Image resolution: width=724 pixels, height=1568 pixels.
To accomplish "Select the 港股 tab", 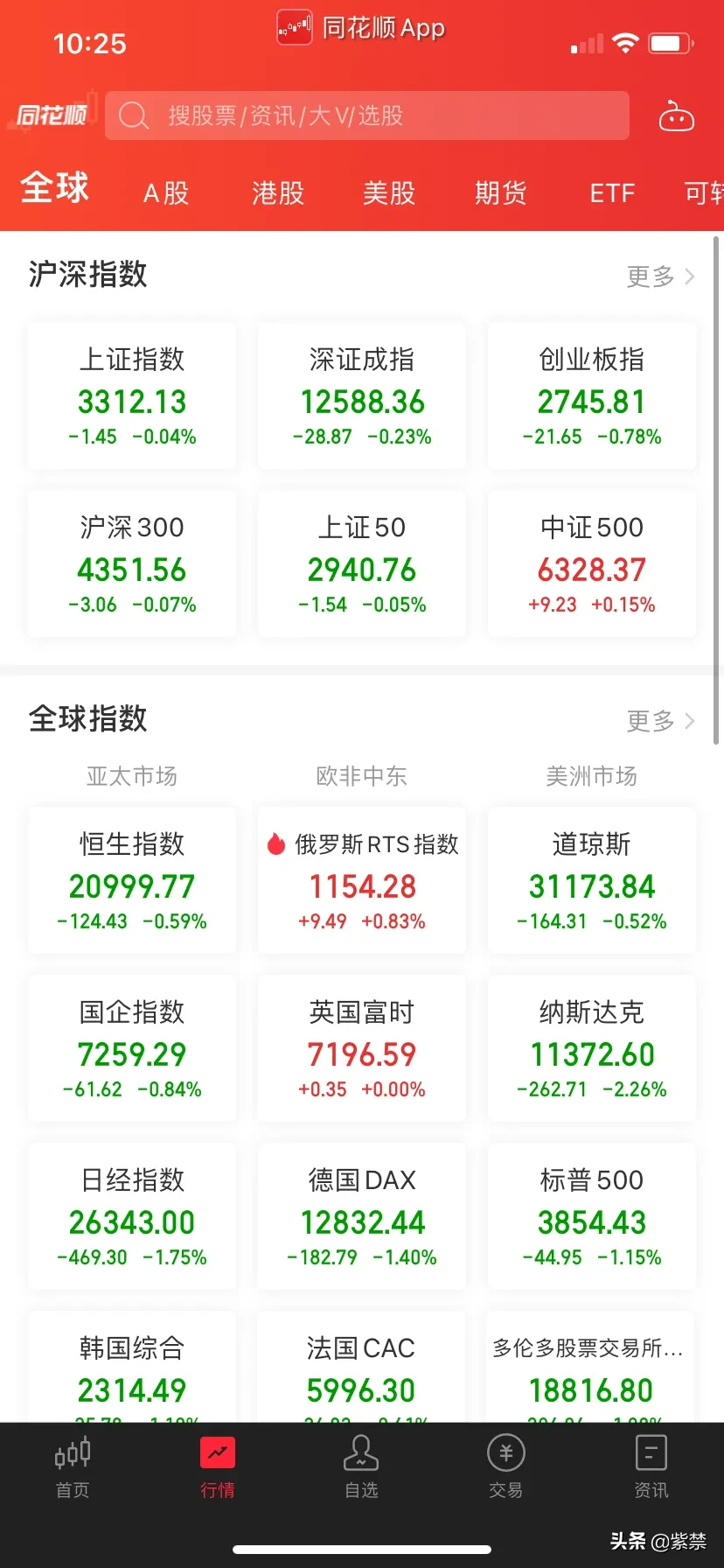I will point(277,193).
